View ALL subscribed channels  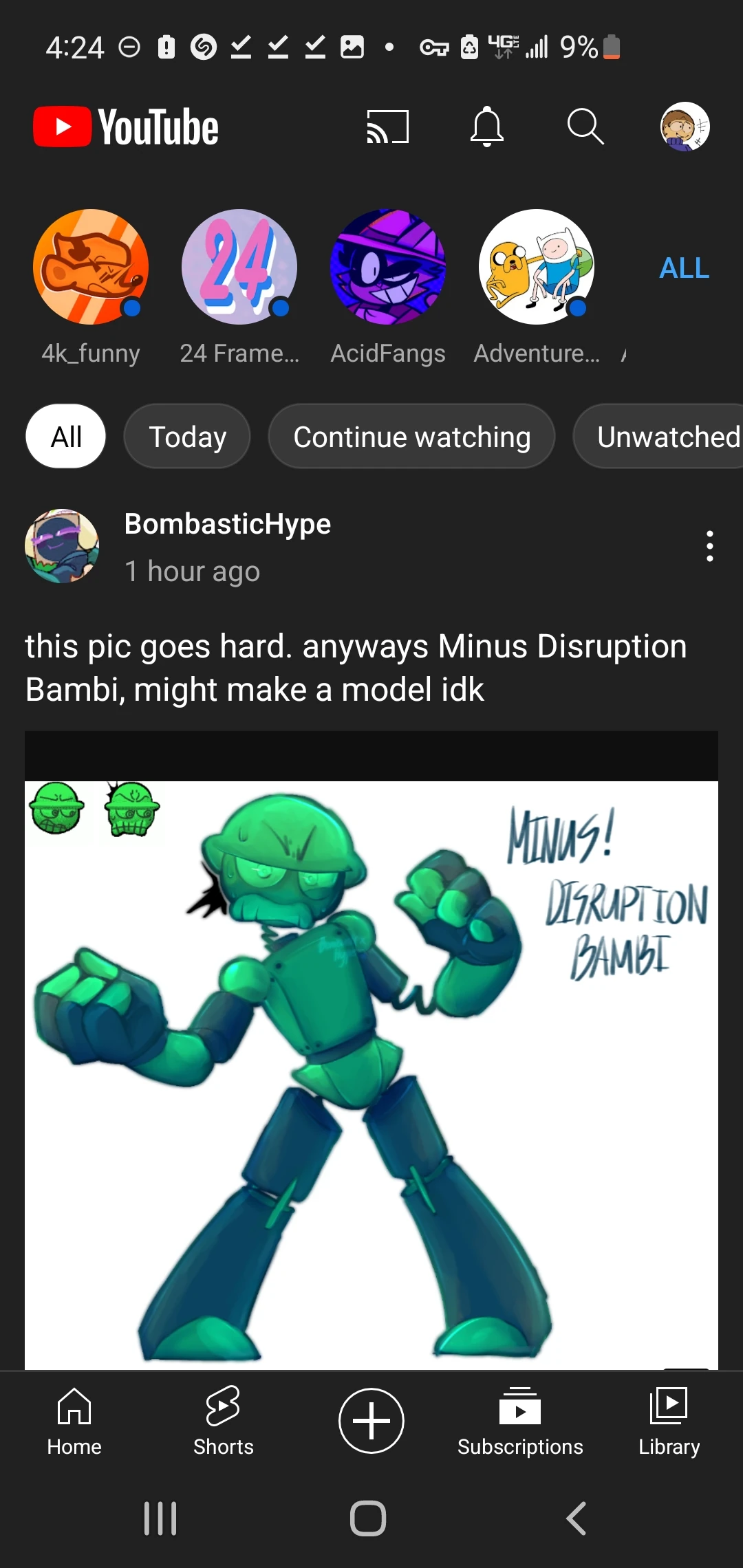tap(684, 268)
